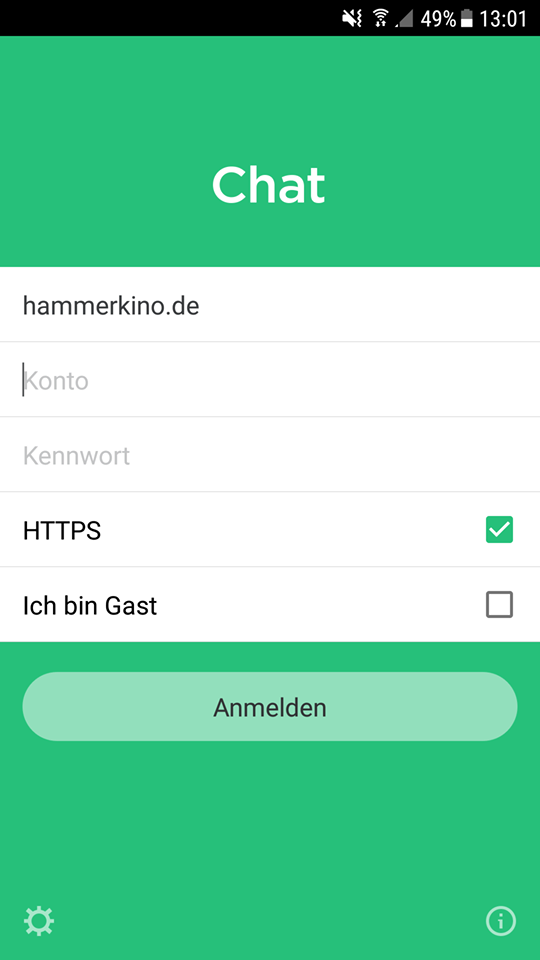Focus the Konto field
Viewport: 540px width, 960px height.
[x=270, y=380]
